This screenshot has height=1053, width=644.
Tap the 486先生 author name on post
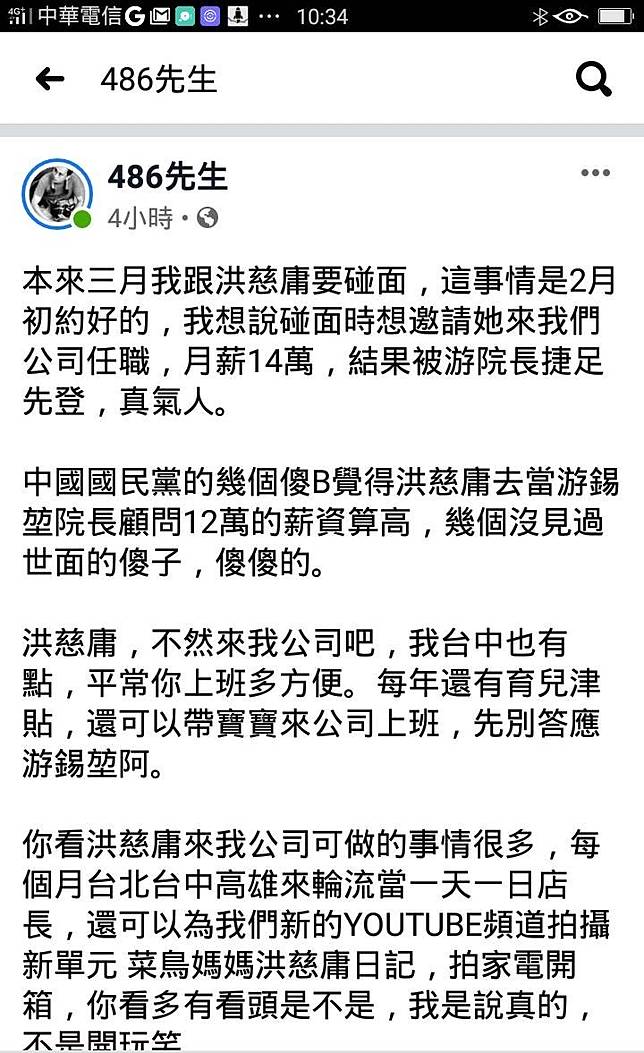[167, 177]
